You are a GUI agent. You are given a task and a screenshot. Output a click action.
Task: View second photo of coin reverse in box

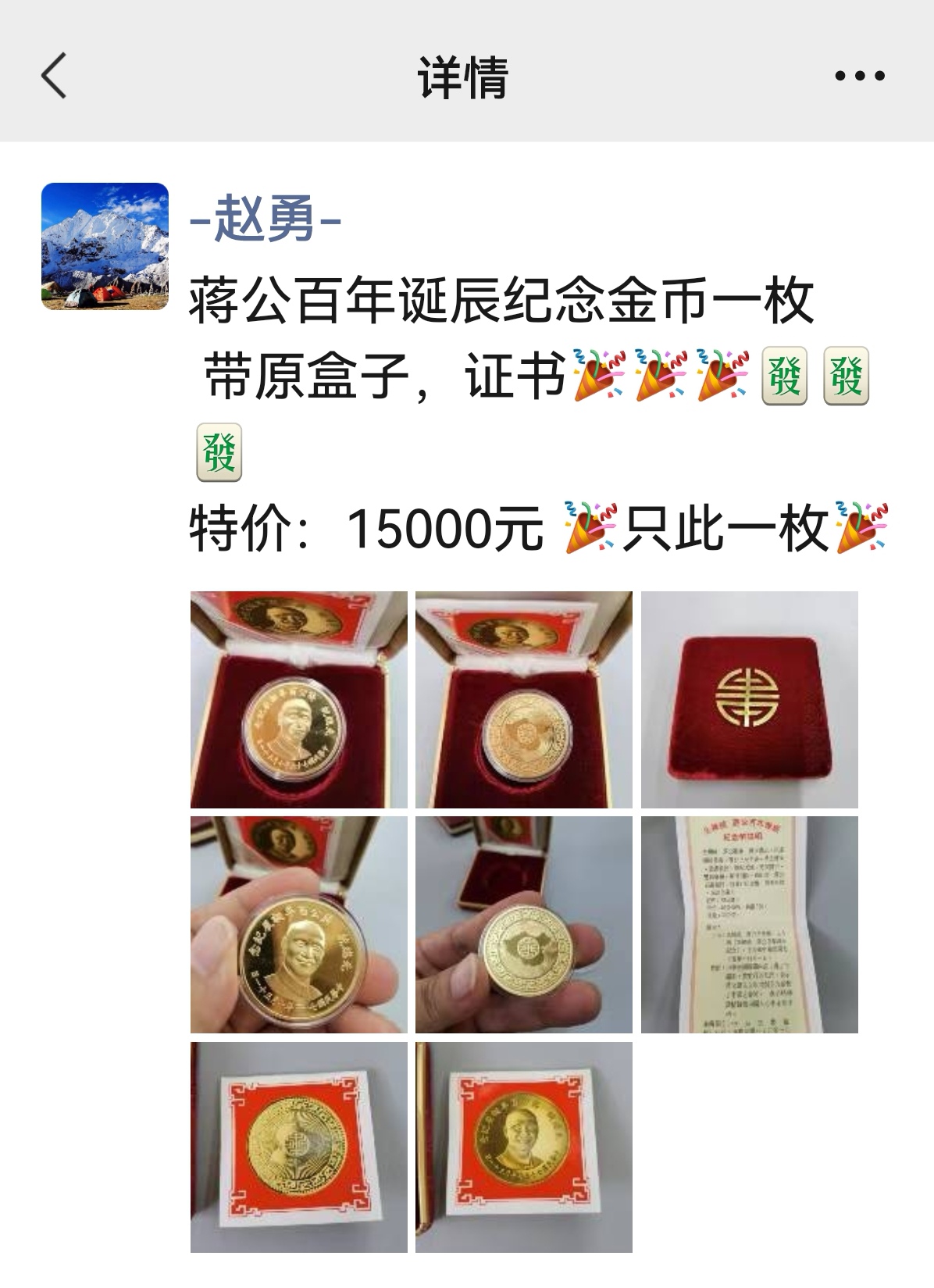523,699
